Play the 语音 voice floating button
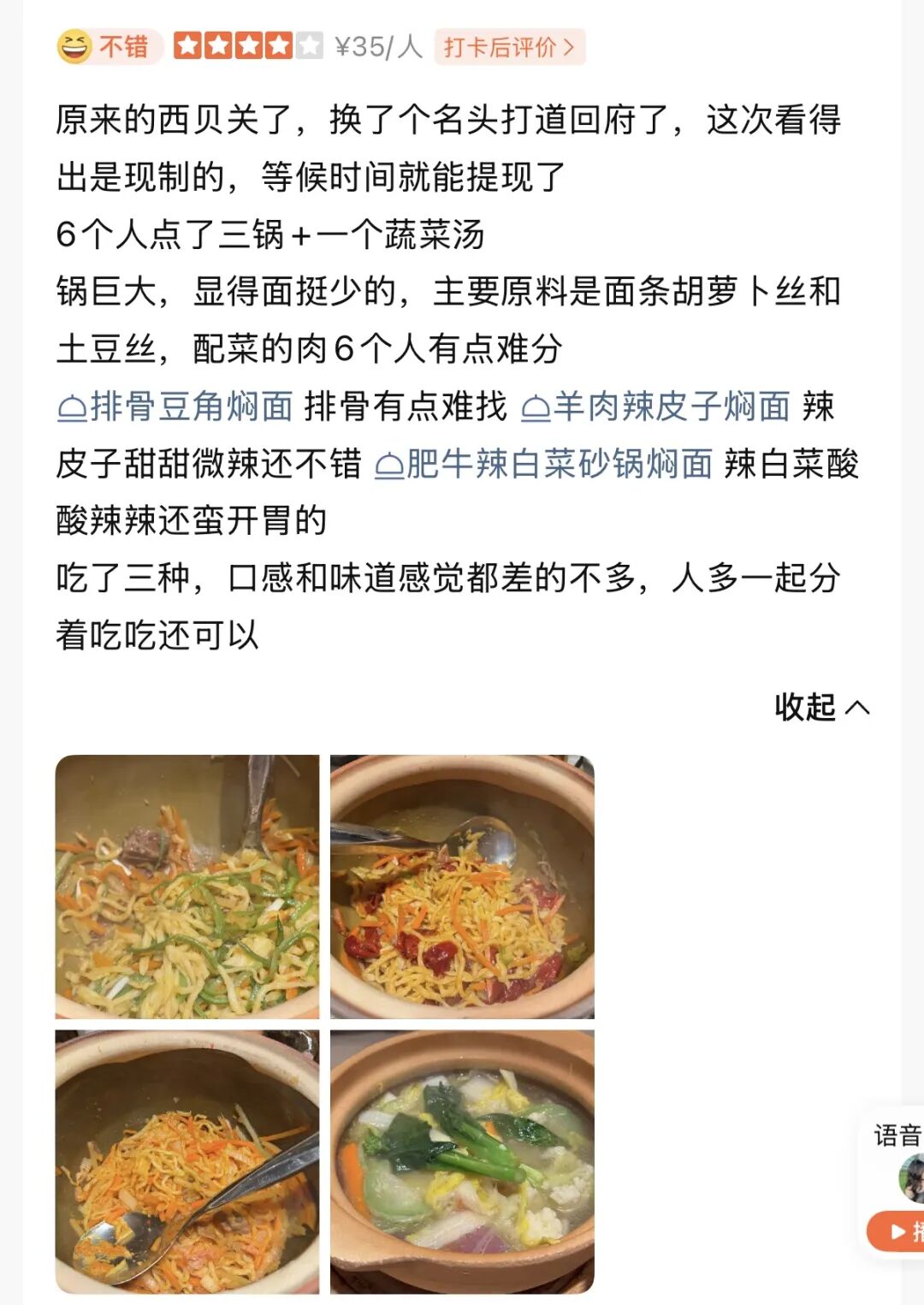This screenshot has width=924, height=1305. tap(900, 1231)
